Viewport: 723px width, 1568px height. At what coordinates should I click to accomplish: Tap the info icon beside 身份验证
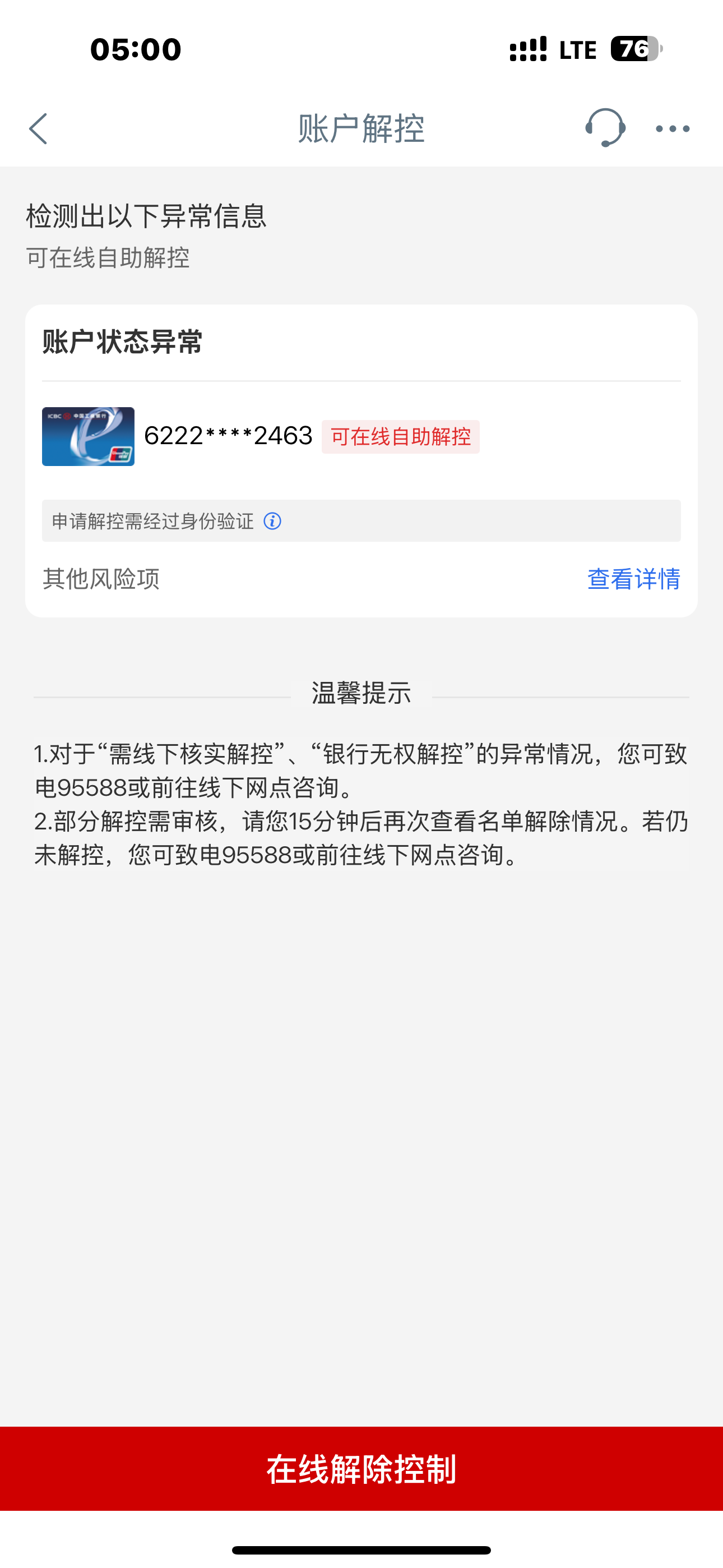272,521
